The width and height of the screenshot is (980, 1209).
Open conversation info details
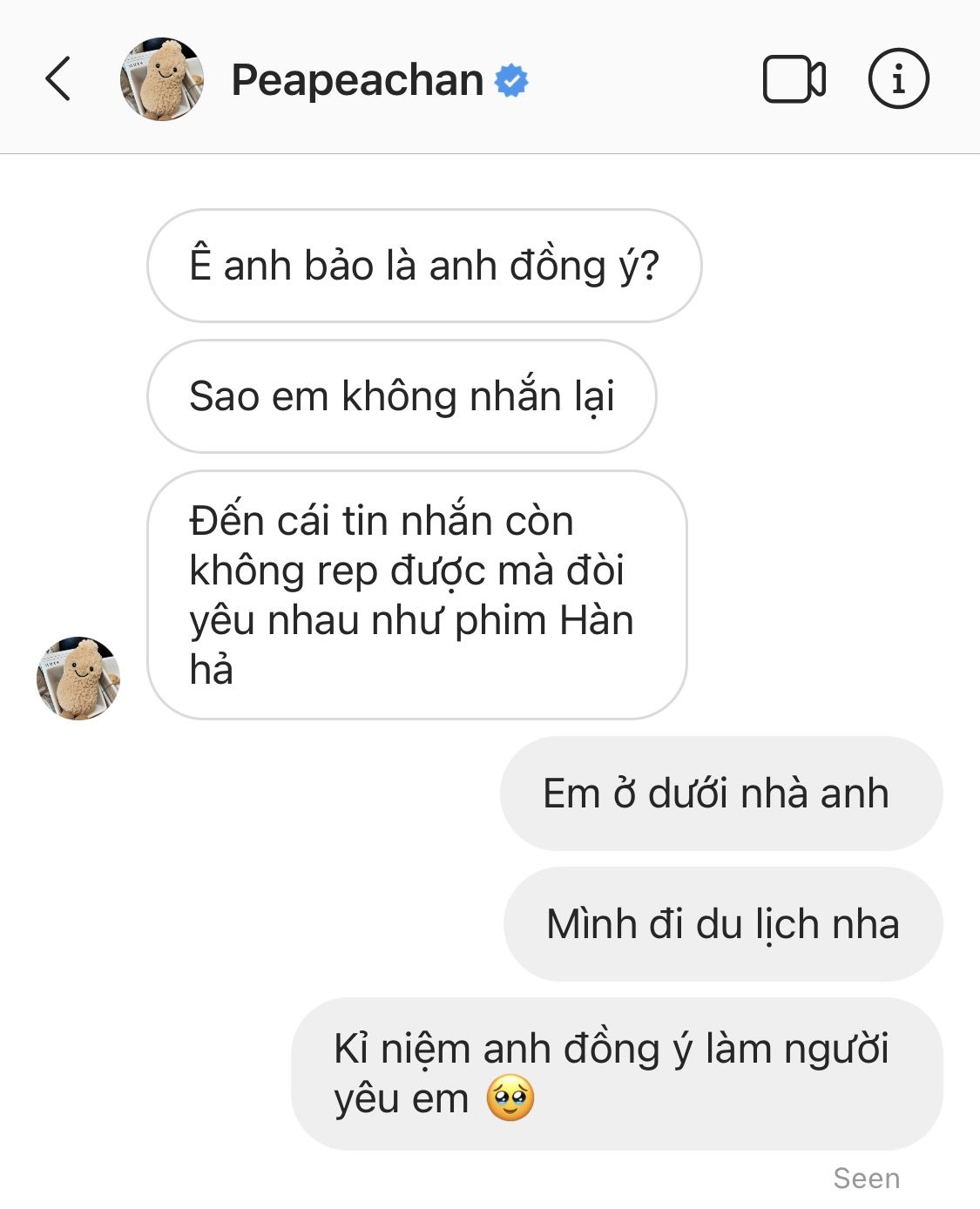[x=898, y=79]
